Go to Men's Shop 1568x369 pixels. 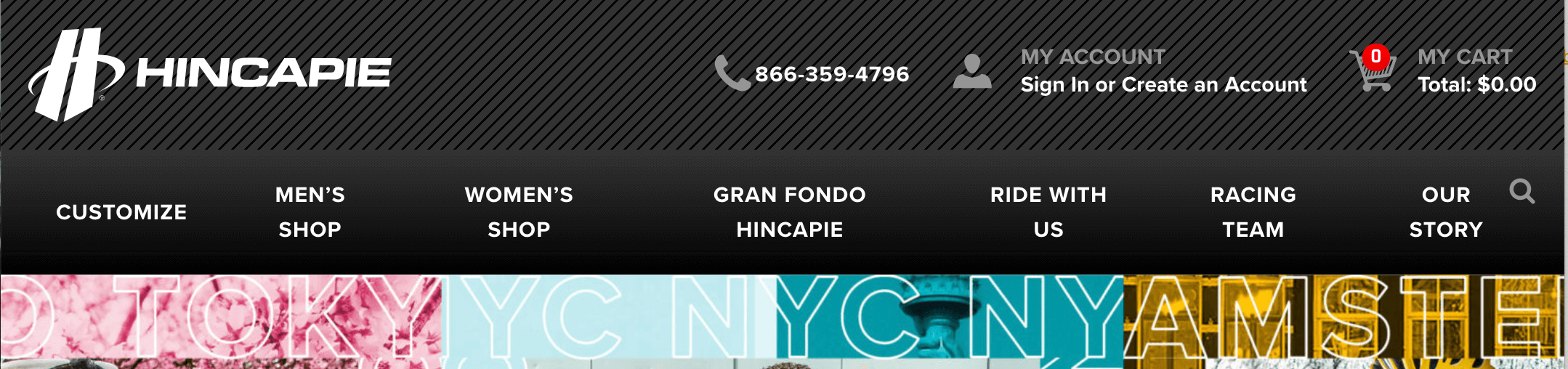[310, 212]
